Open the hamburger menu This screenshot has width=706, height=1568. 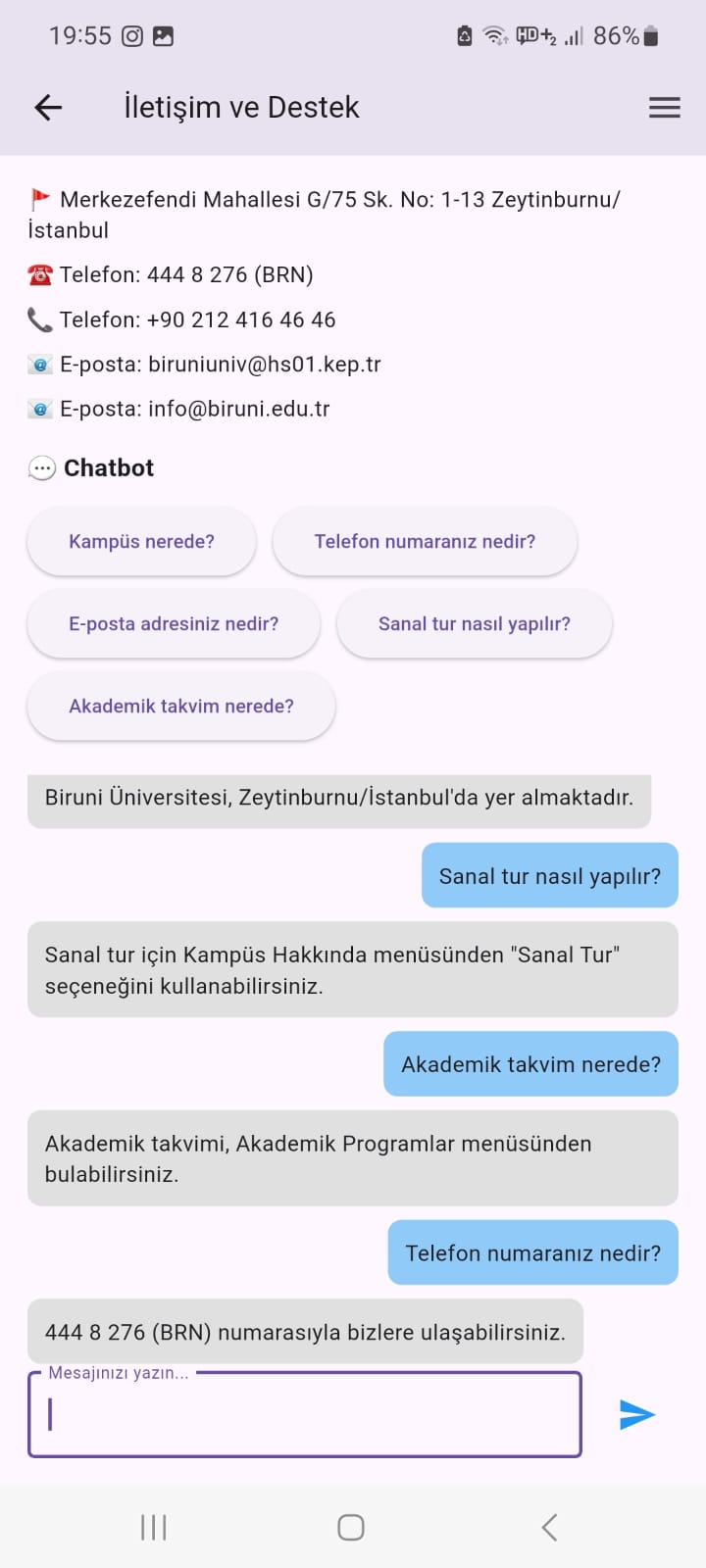click(x=664, y=107)
